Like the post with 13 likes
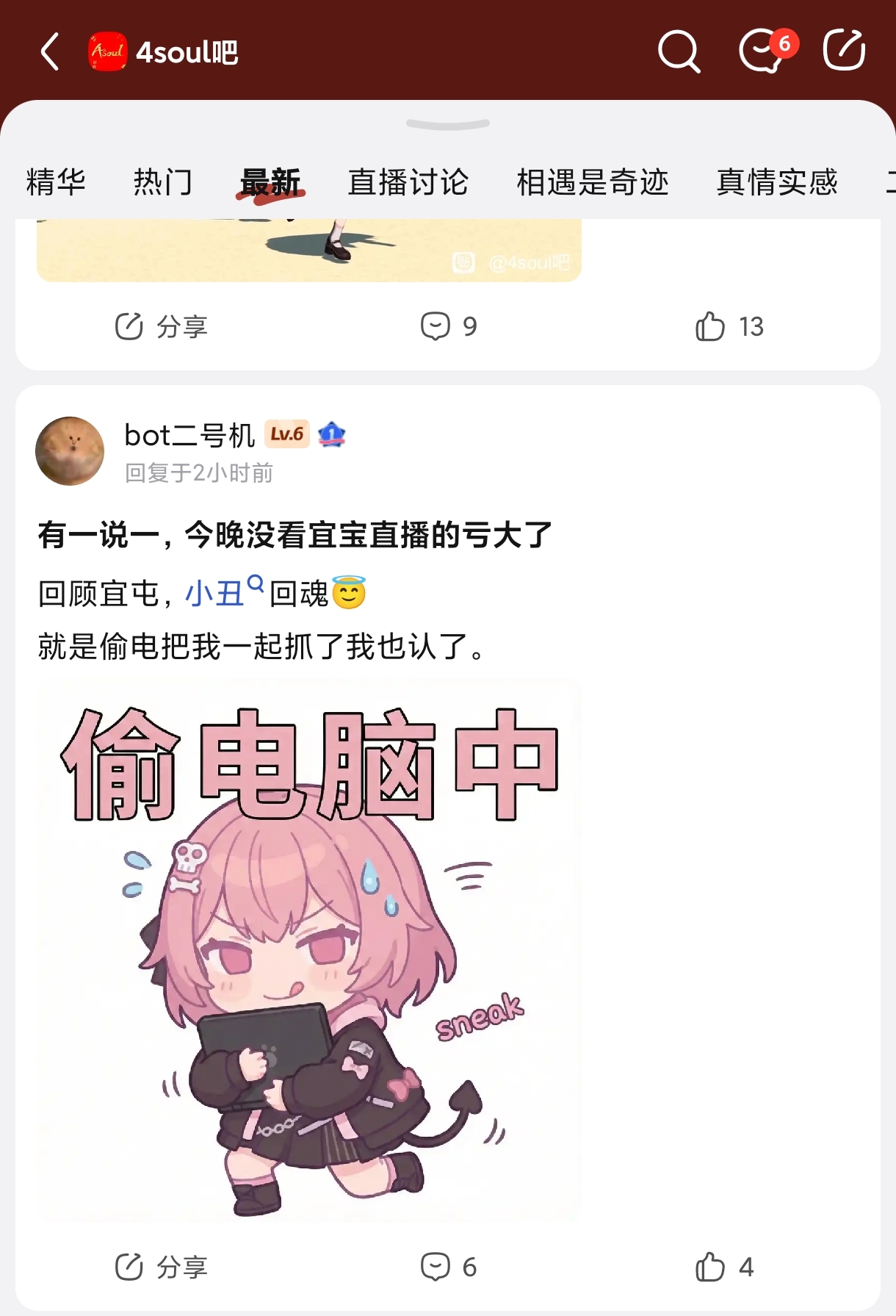896x1316 pixels. pyautogui.click(x=729, y=326)
